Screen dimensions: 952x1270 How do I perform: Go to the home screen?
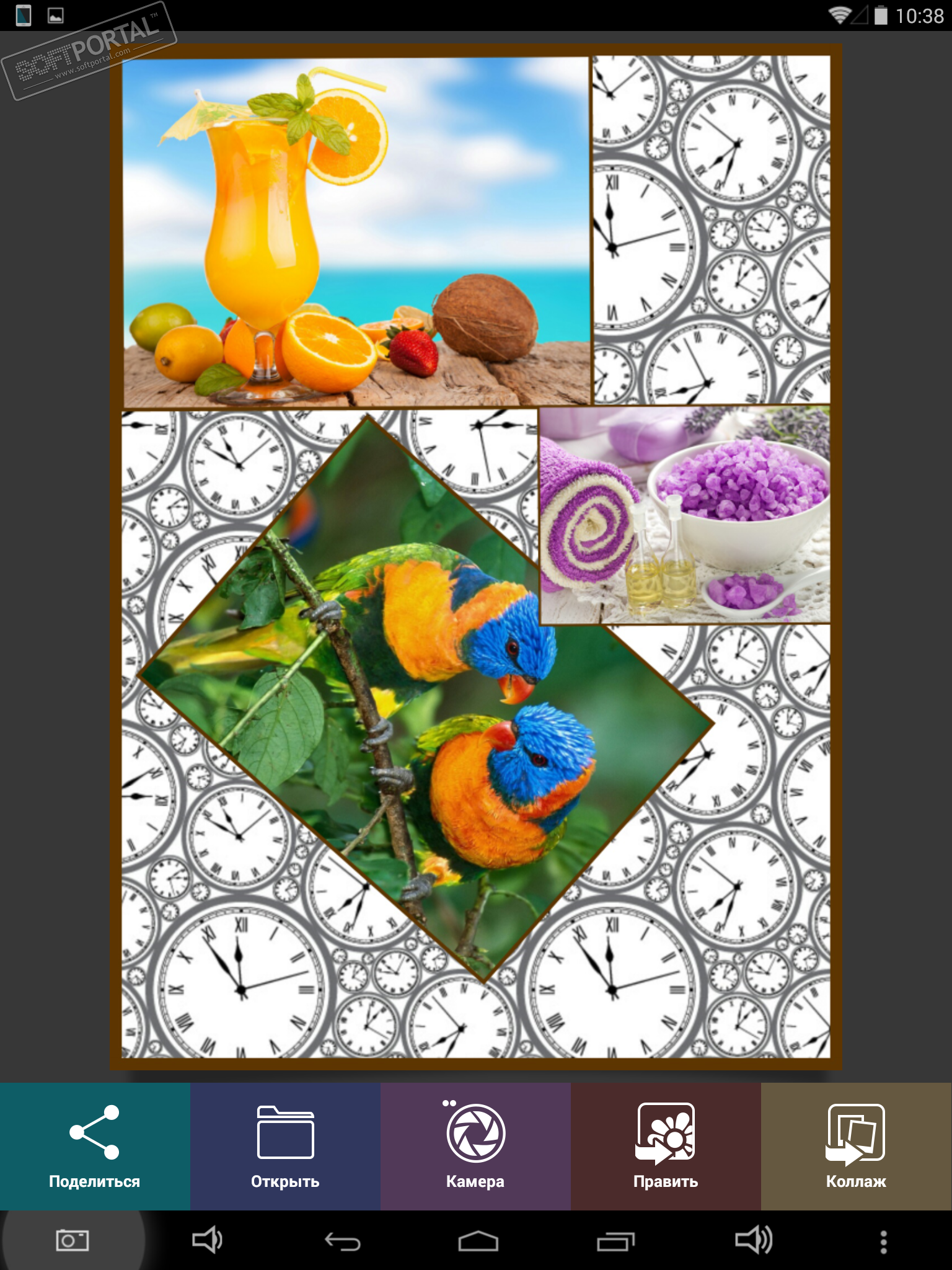pos(478,1241)
